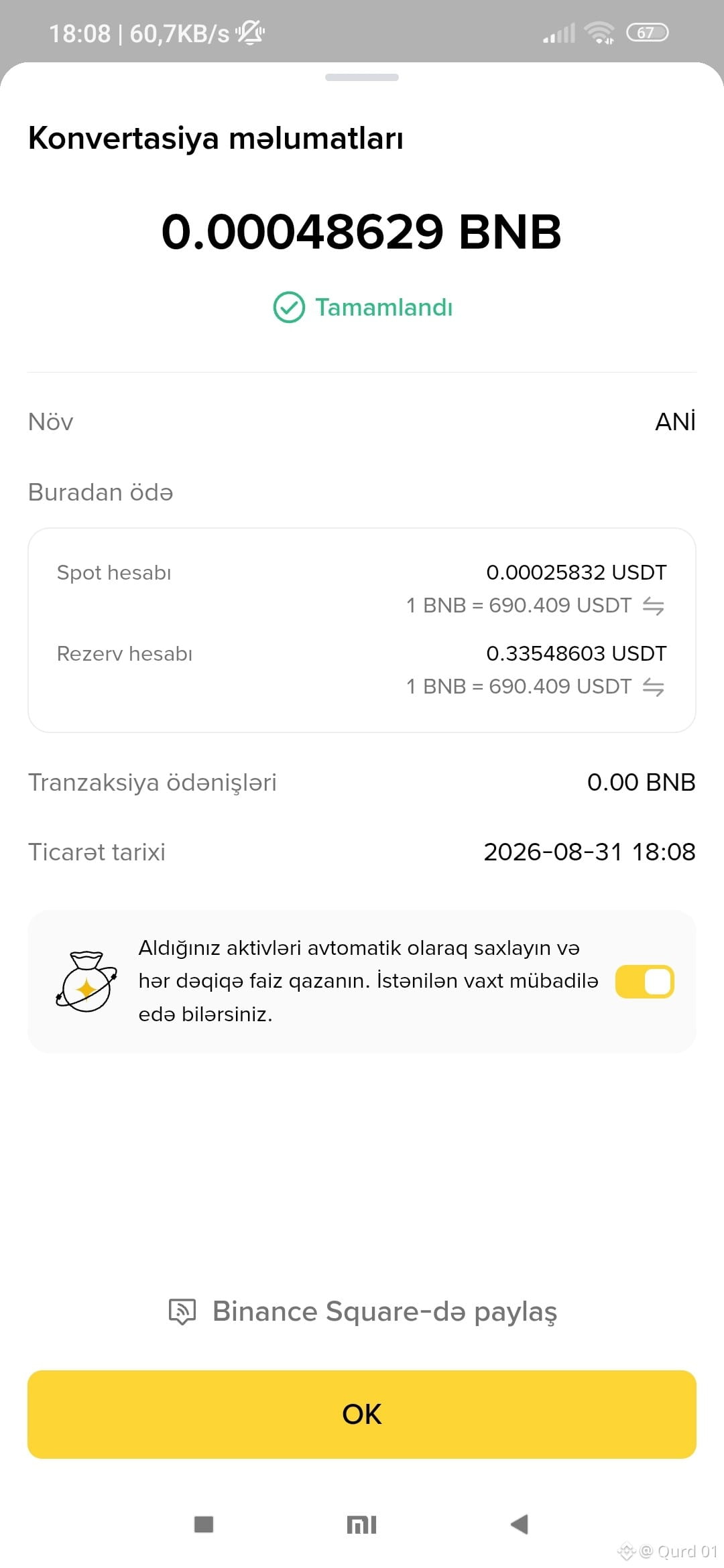The height and width of the screenshot is (1568, 724).
Task: Share the conversion on Binance Square
Action: (362, 1311)
